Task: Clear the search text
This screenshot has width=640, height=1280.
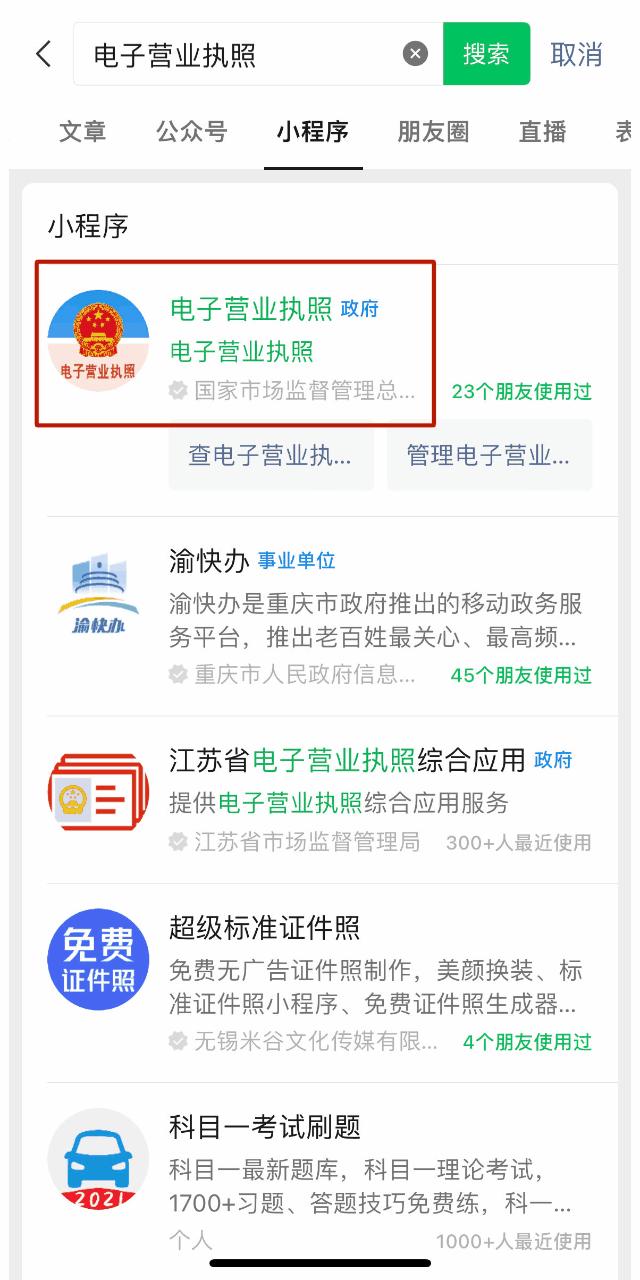Action: [x=416, y=54]
